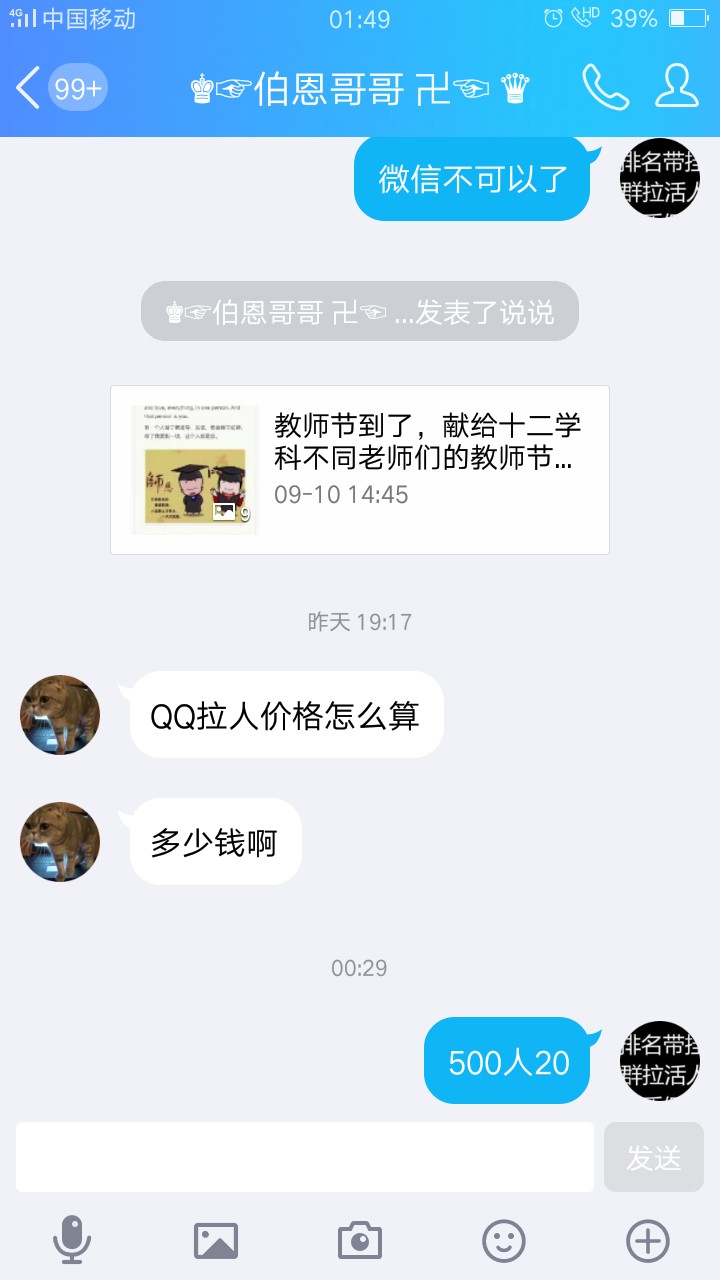This screenshot has width=720, height=1280.
Task: Open contact profile via person icon
Action: (676, 88)
